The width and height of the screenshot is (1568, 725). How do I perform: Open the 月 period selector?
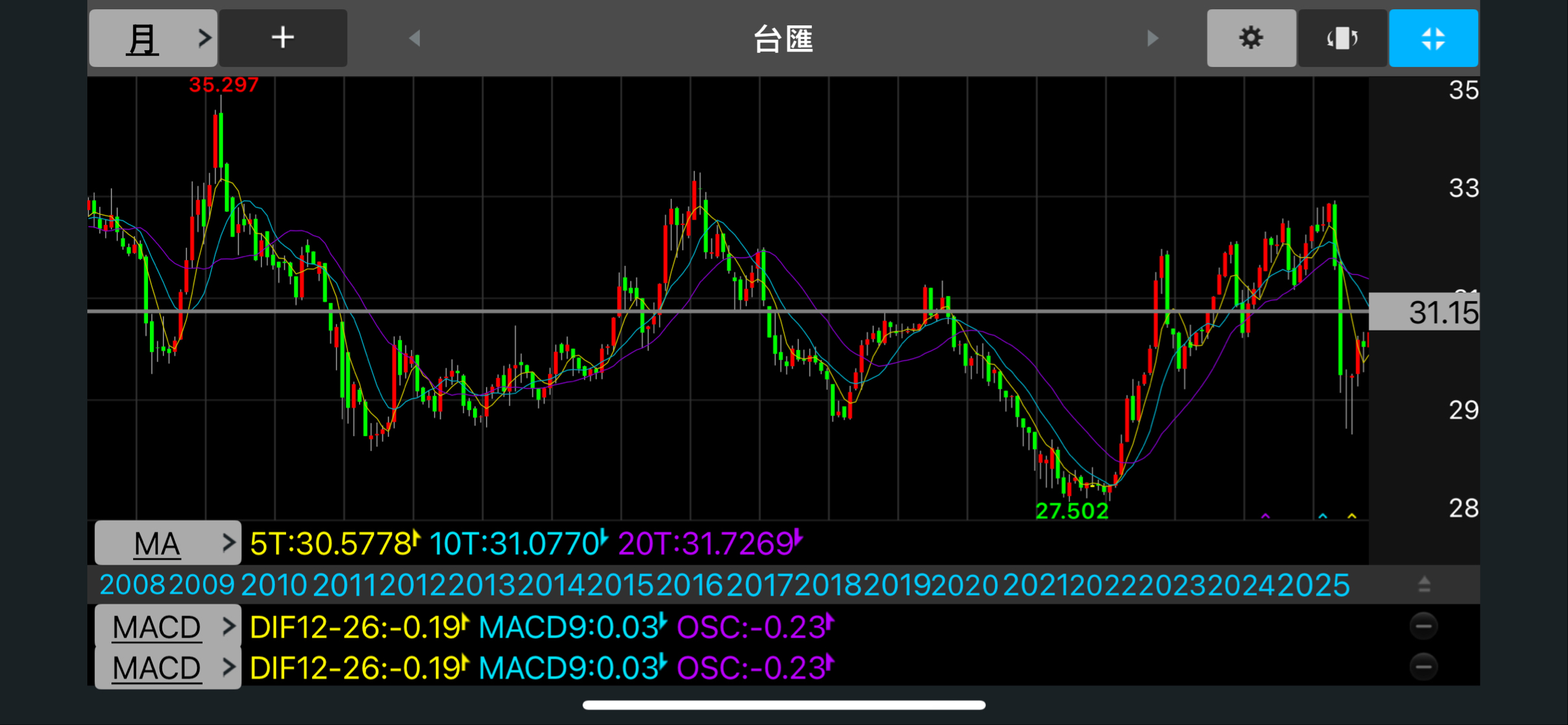[x=153, y=38]
